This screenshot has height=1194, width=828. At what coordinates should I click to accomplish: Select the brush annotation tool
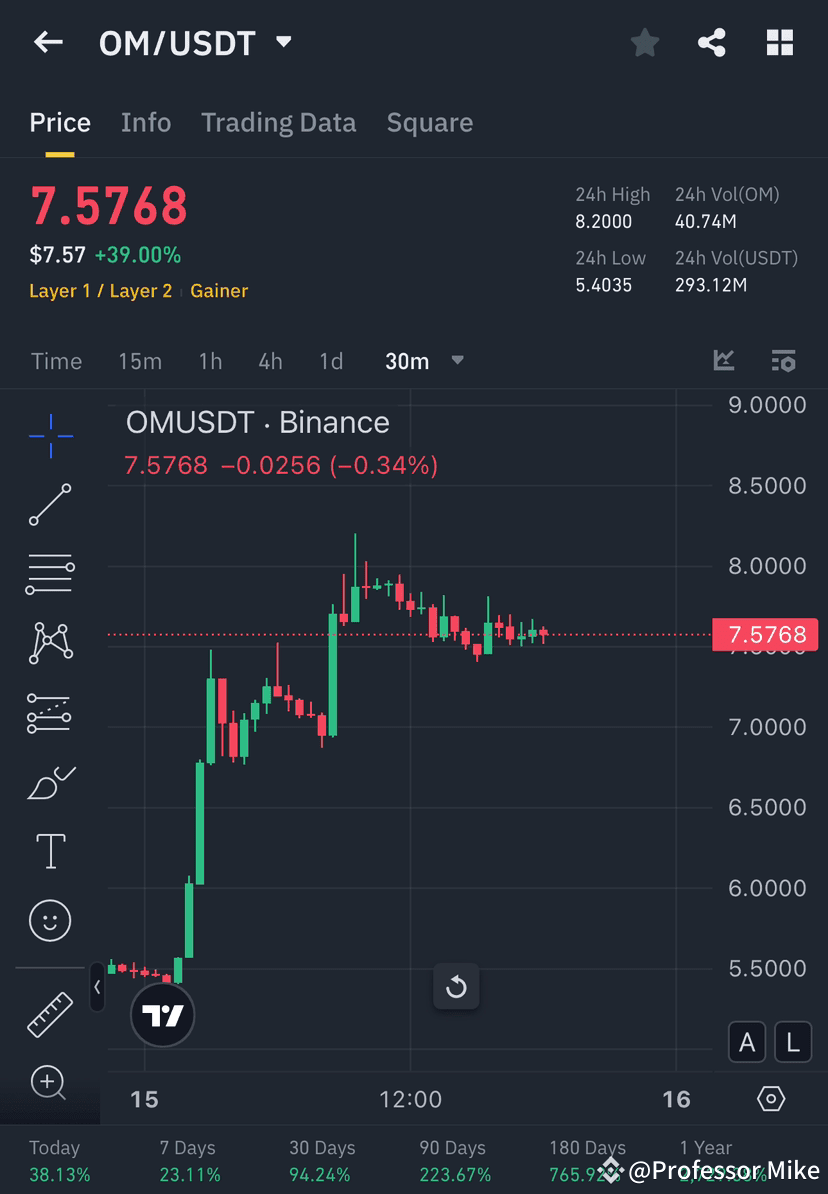(x=50, y=782)
